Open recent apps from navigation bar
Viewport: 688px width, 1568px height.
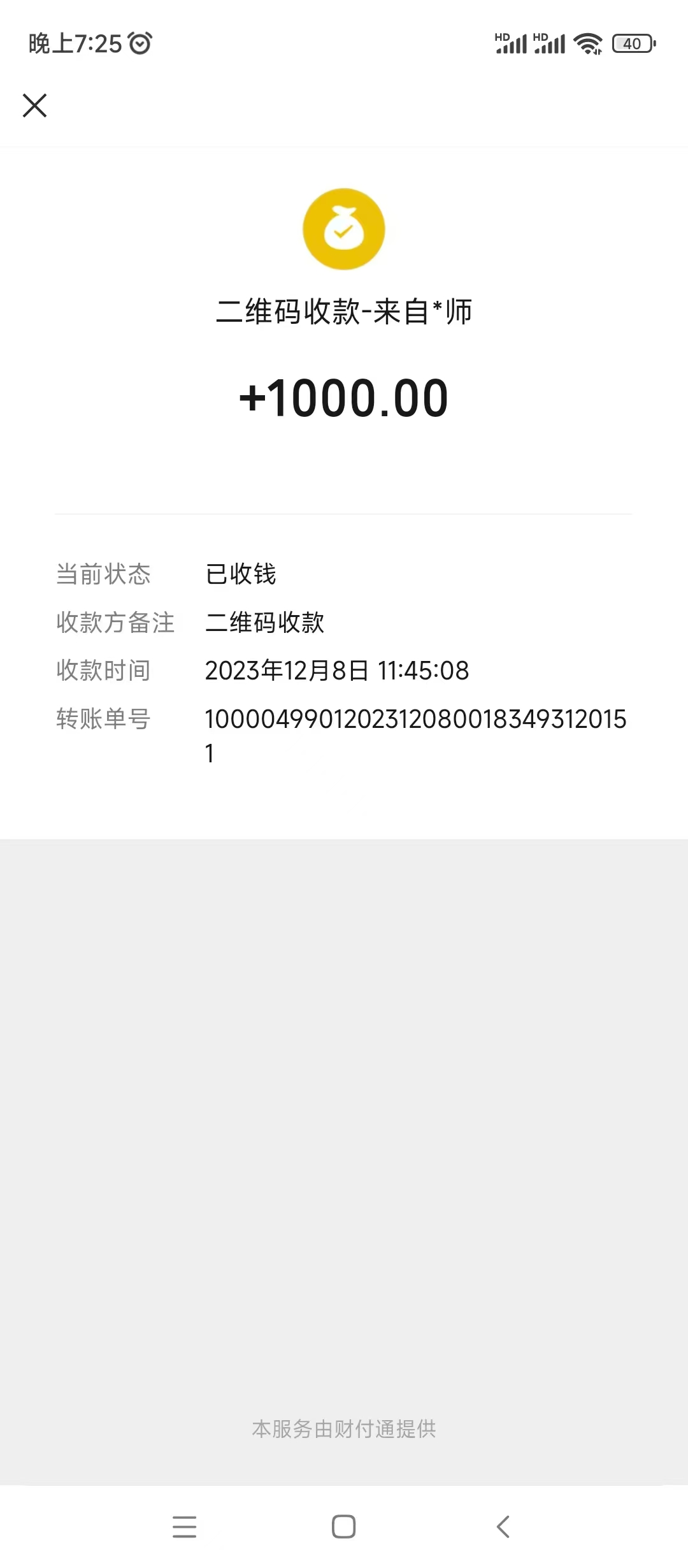[x=185, y=1527]
